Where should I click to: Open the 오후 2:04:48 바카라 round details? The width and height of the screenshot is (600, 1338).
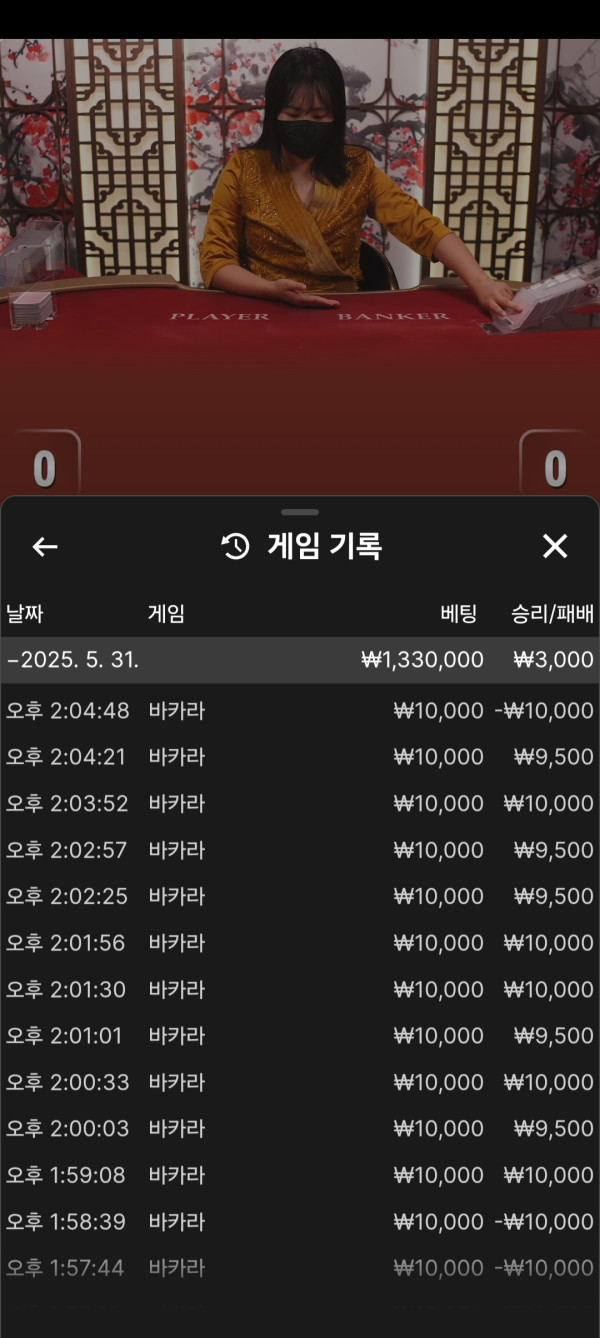point(300,711)
